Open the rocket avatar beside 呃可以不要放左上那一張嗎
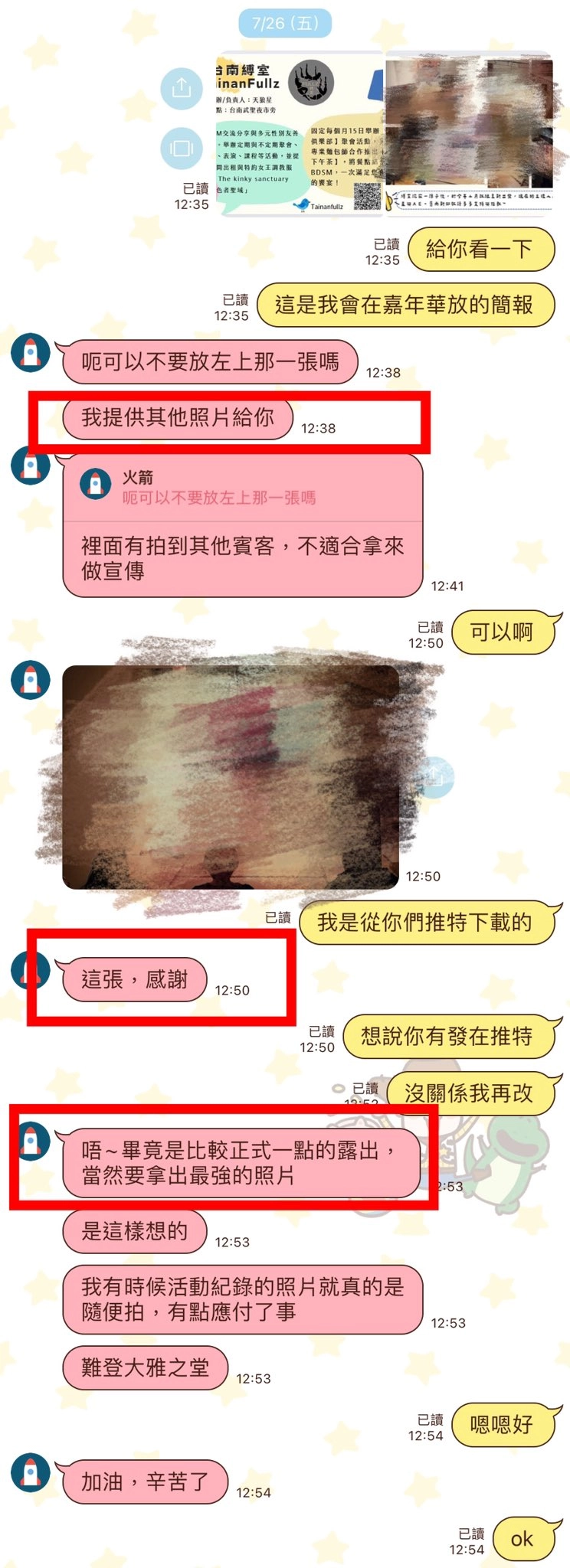The height and width of the screenshot is (1568, 570). pyautogui.click(x=31, y=354)
